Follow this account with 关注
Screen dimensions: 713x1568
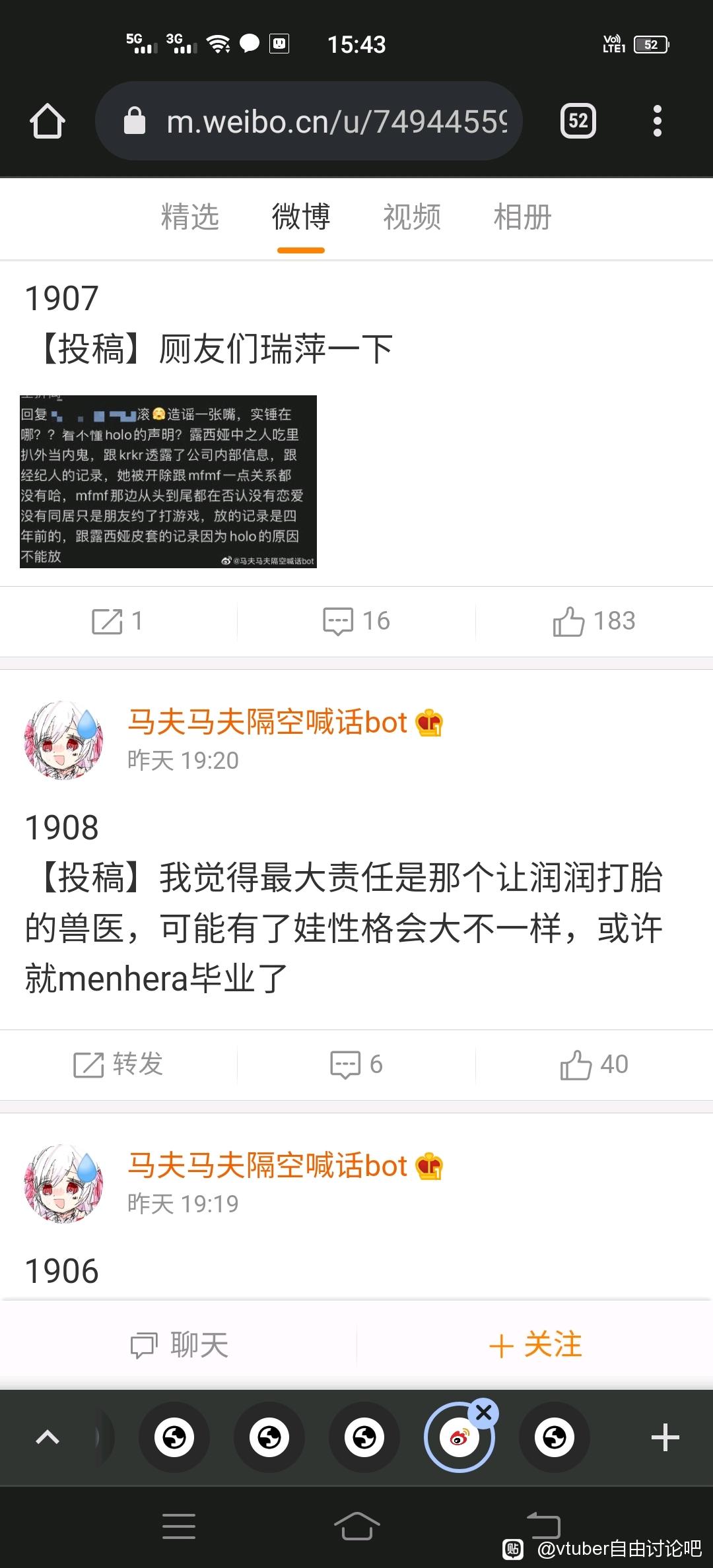click(535, 1345)
